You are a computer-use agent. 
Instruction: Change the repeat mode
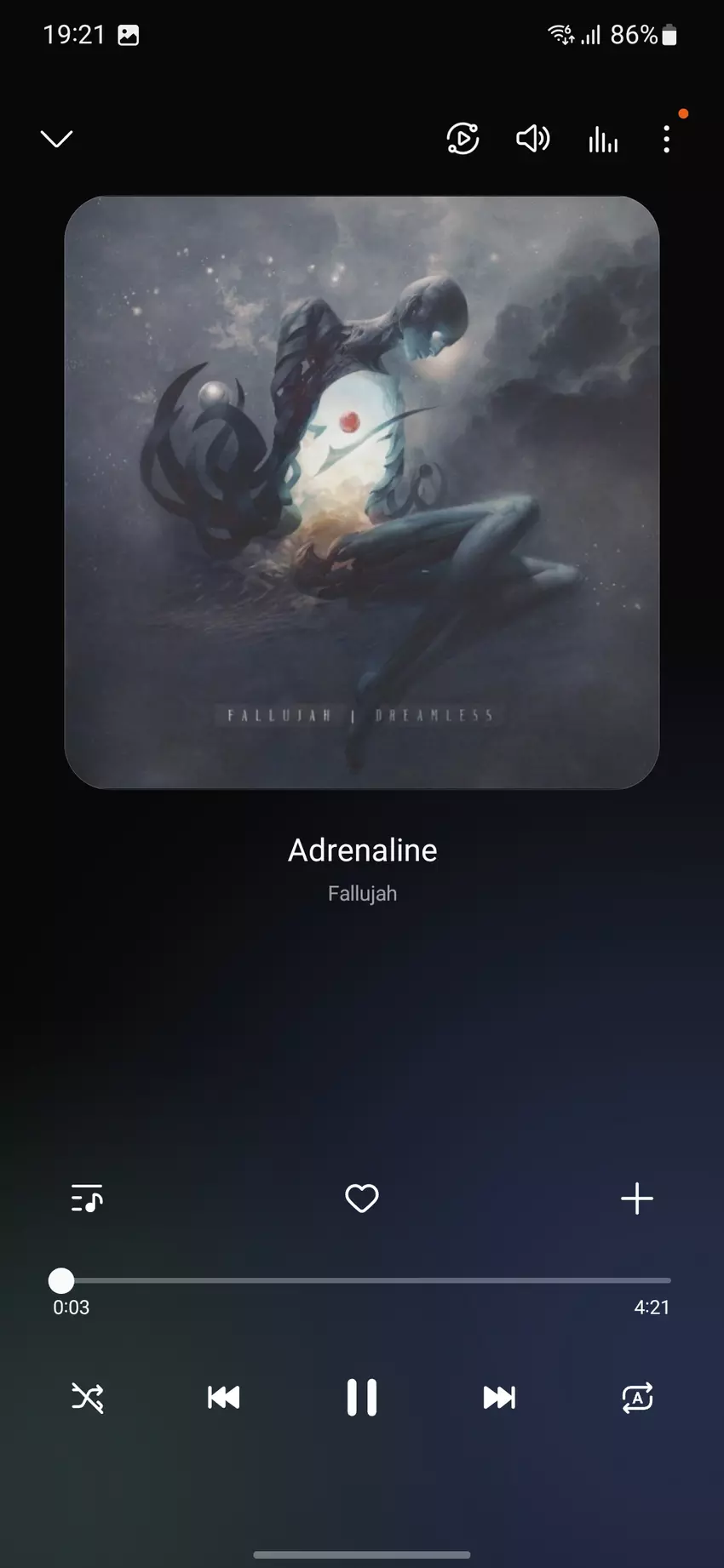pyautogui.click(x=637, y=1398)
